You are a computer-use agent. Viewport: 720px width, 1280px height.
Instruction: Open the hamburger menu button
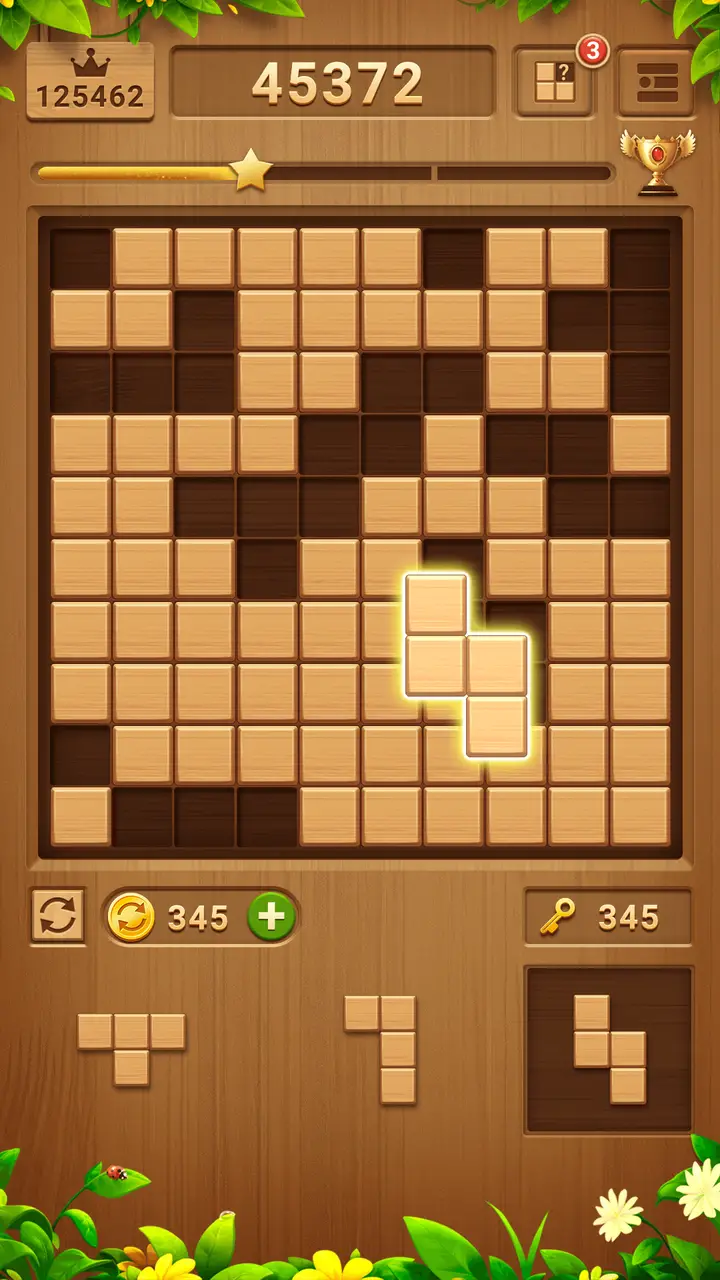tap(656, 82)
